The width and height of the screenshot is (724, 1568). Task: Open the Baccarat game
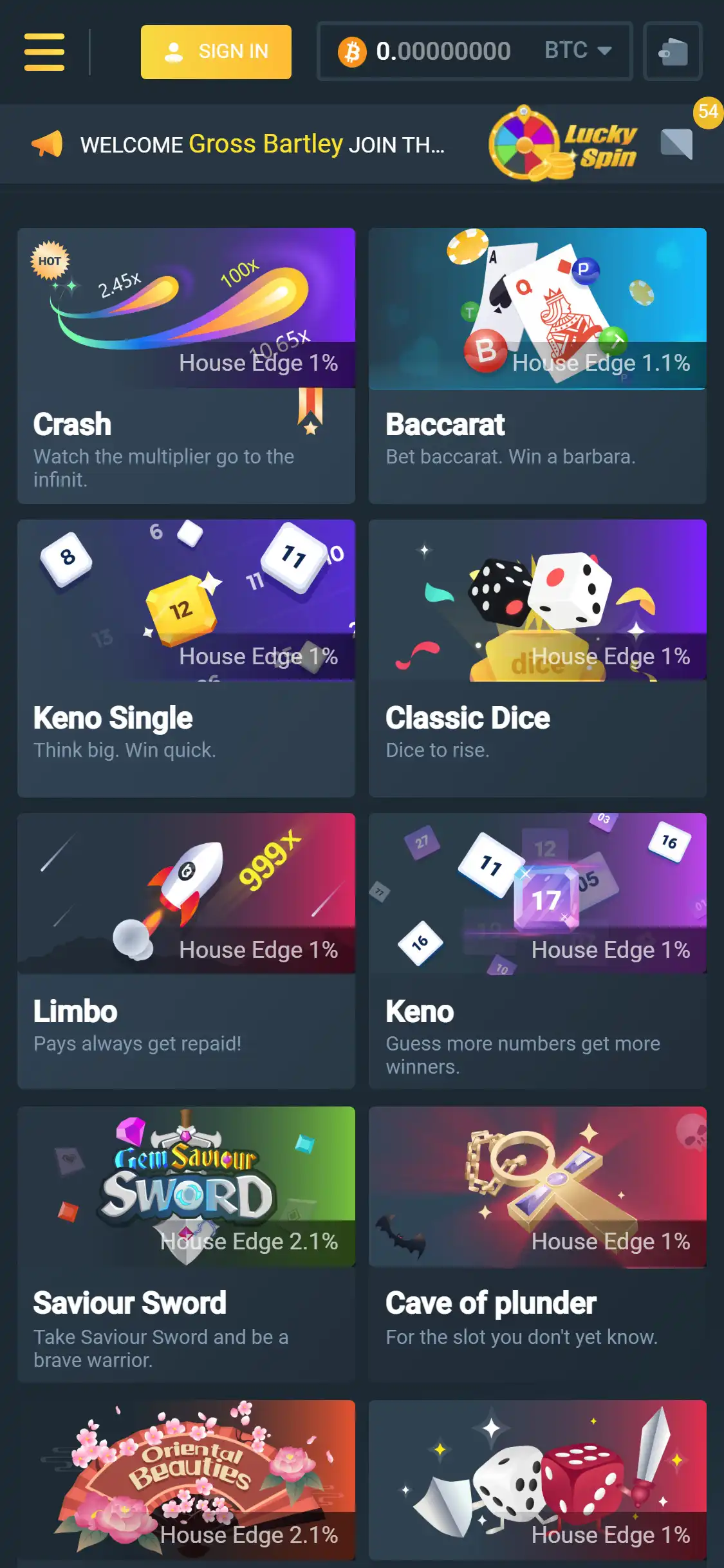coord(537,365)
